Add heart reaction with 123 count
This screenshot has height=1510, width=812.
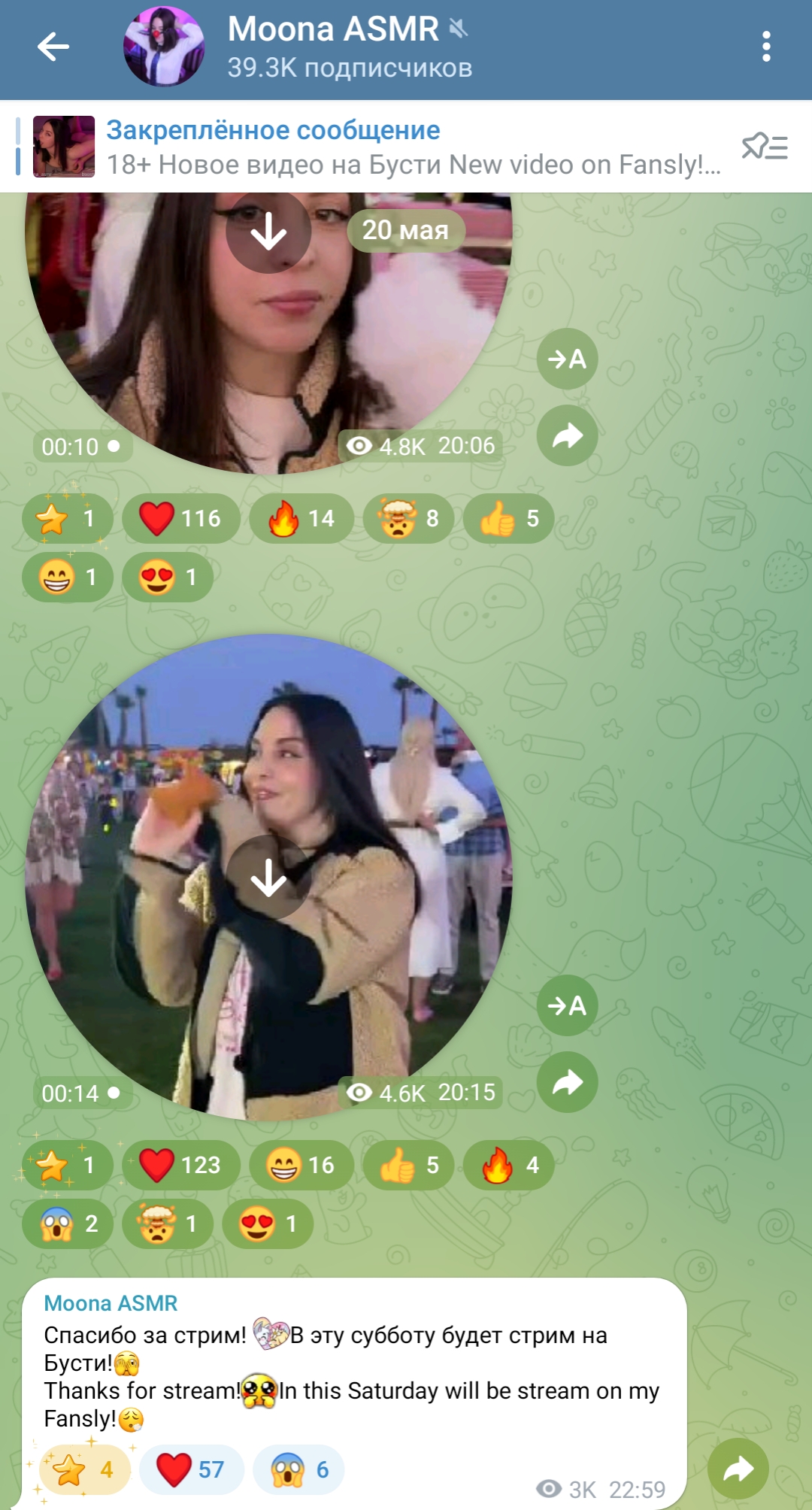[x=181, y=1165]
